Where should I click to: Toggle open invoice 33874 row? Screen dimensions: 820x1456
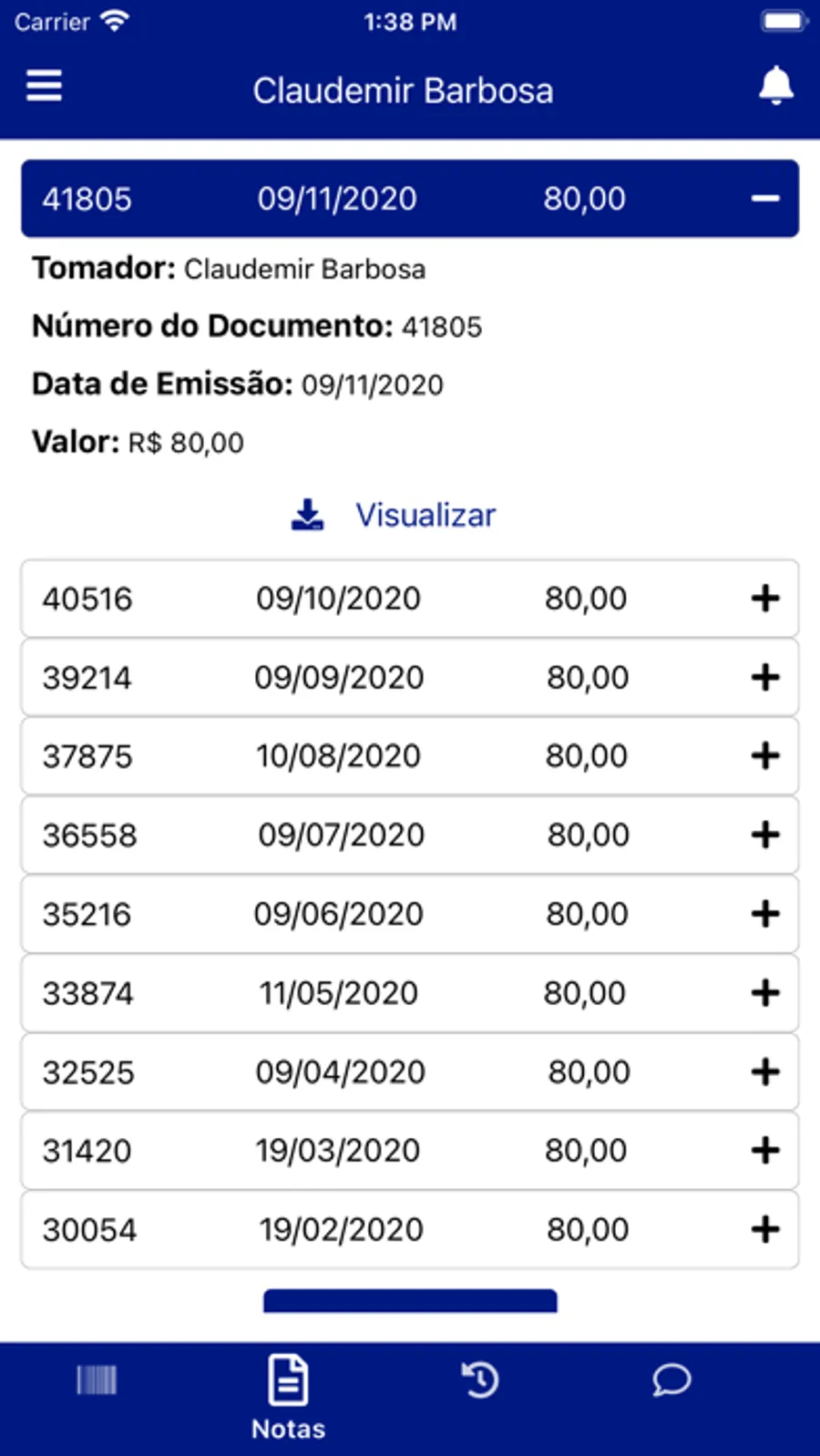click(765, 993)
